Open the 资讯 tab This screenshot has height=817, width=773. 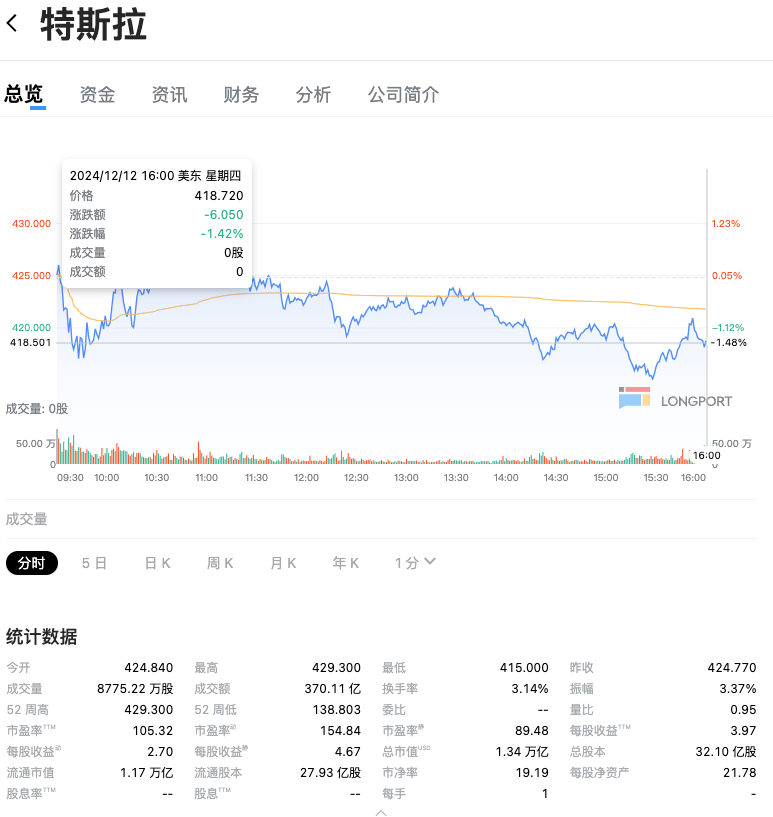pyautogui.click(x=169, y=95)
